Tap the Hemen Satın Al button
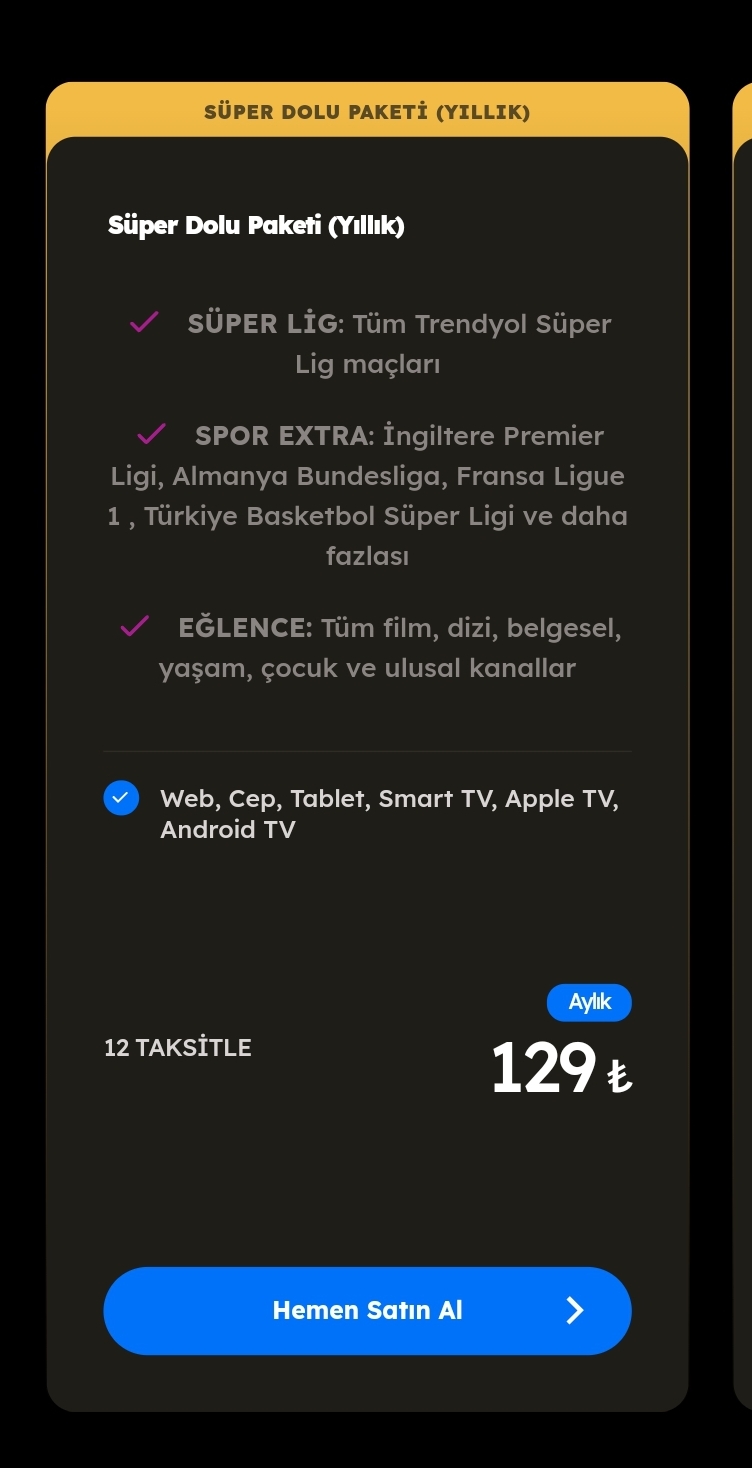752x1468 pixels. 367,1310
